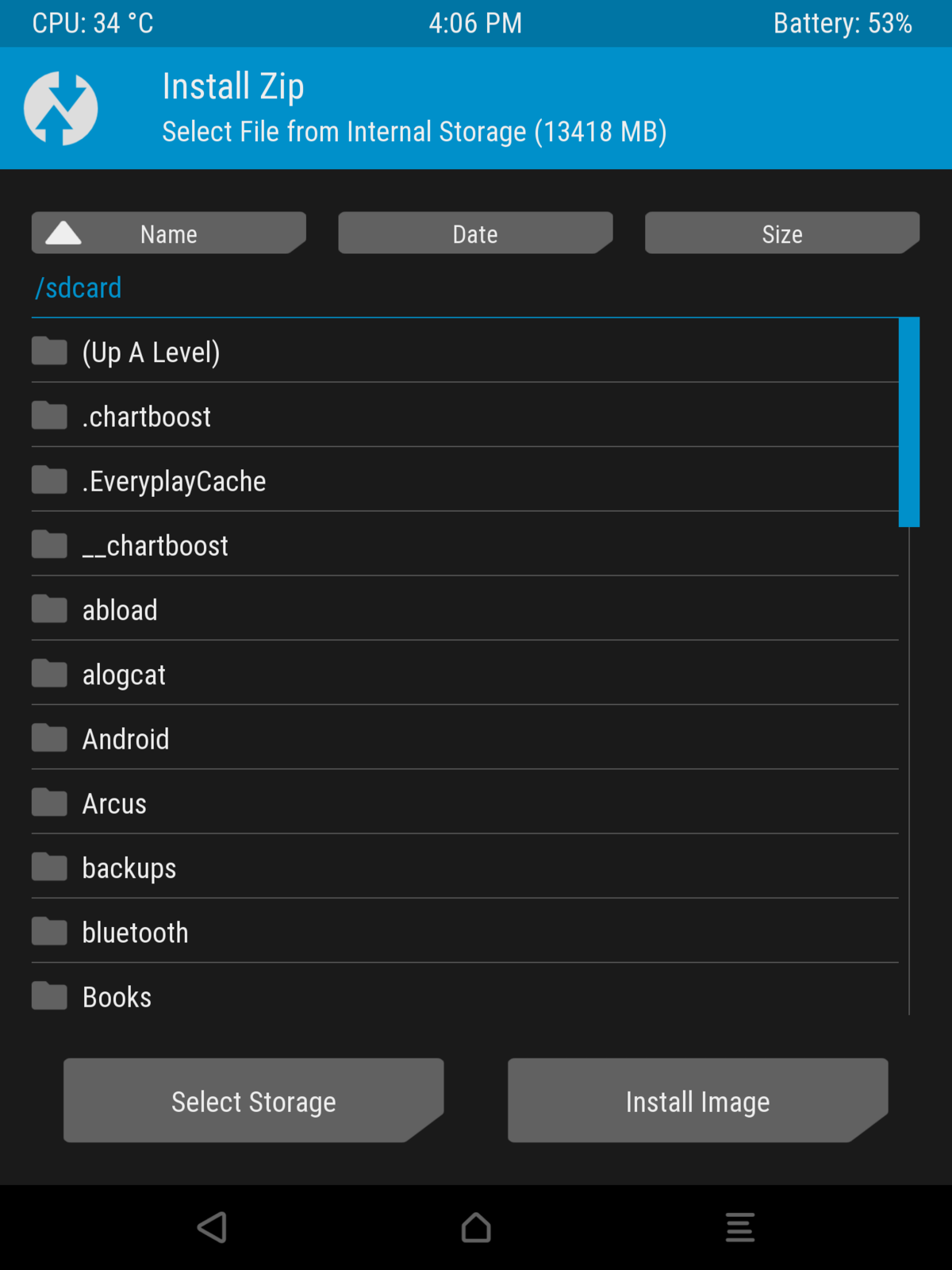Open the abload folder
952x1270 pixels.
coord(120,610)
